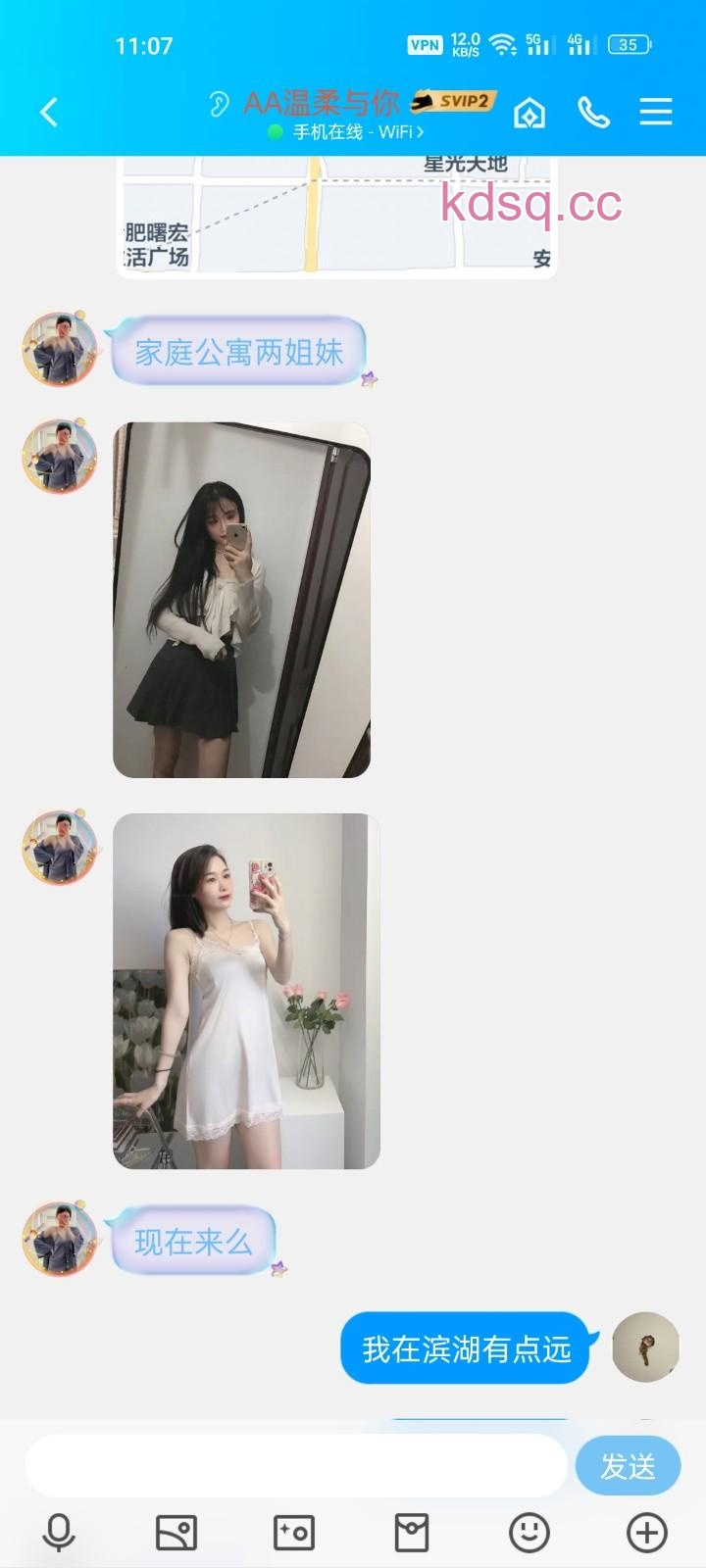Image resolution: width=706 pixels, height=1568 pixels.
Task: Tap the message text input field
Action: (294, 1466)
